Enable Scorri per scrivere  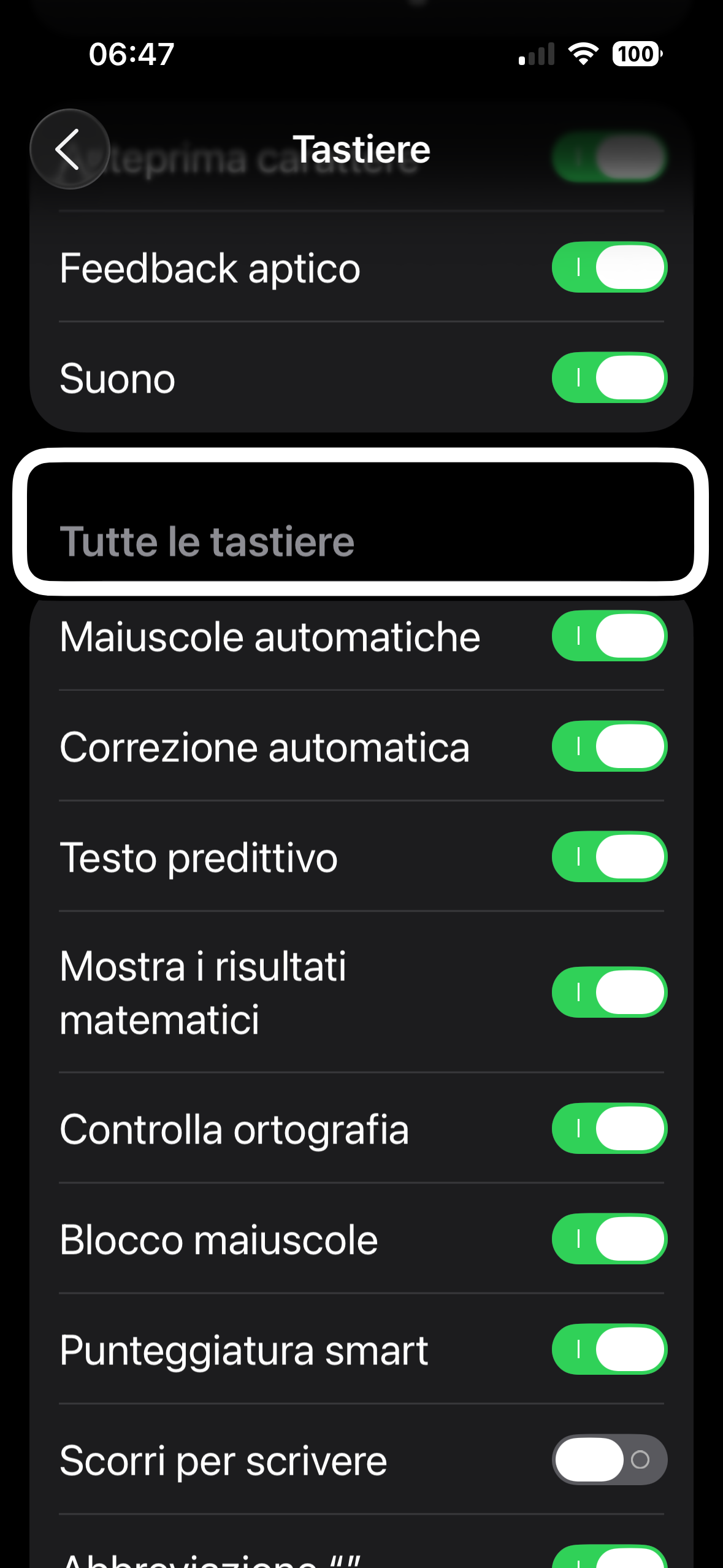pyautogui.click(x=609, y=1460)
